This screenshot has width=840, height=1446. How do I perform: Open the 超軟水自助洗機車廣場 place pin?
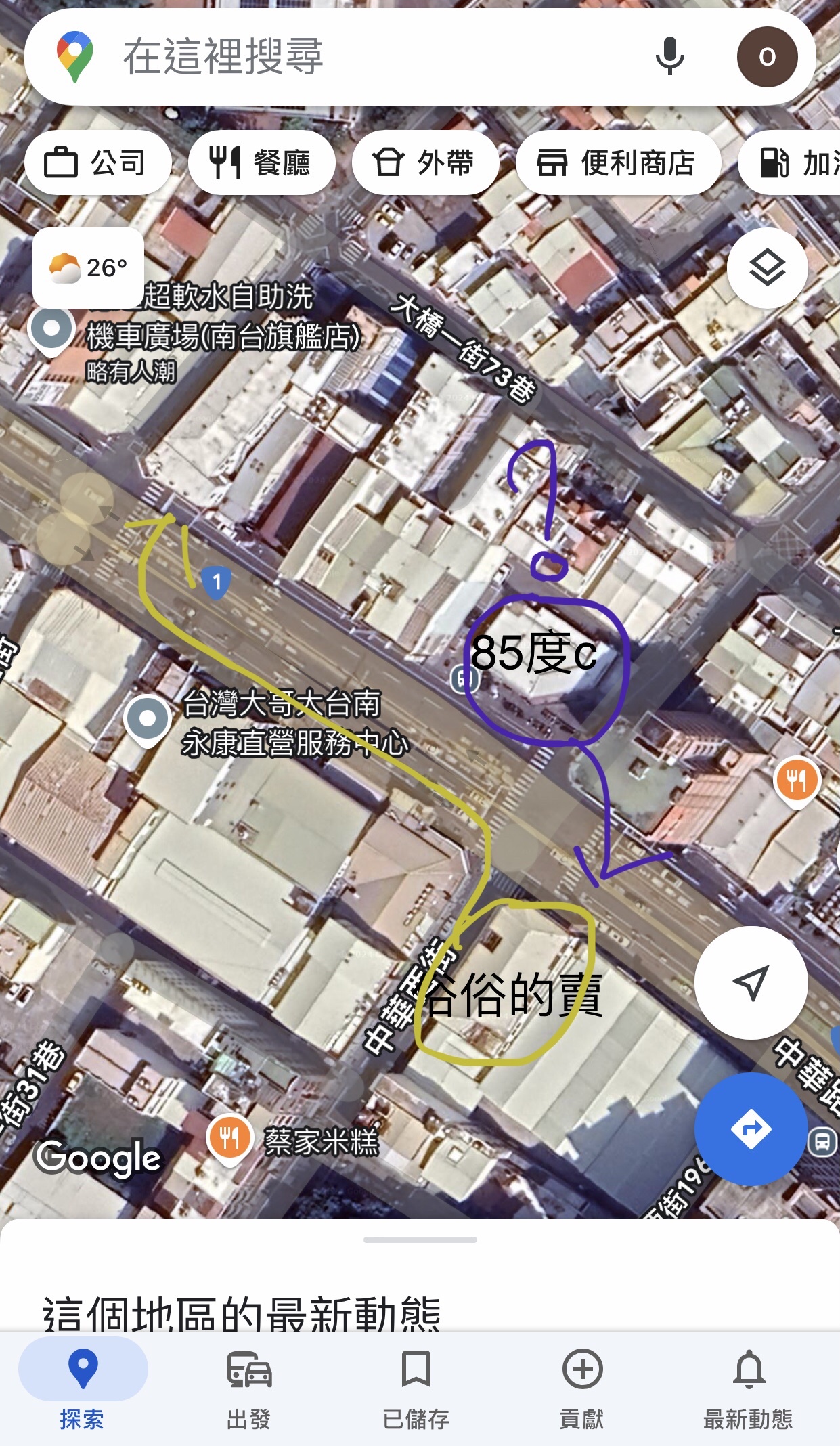click(x=51, y=329)
